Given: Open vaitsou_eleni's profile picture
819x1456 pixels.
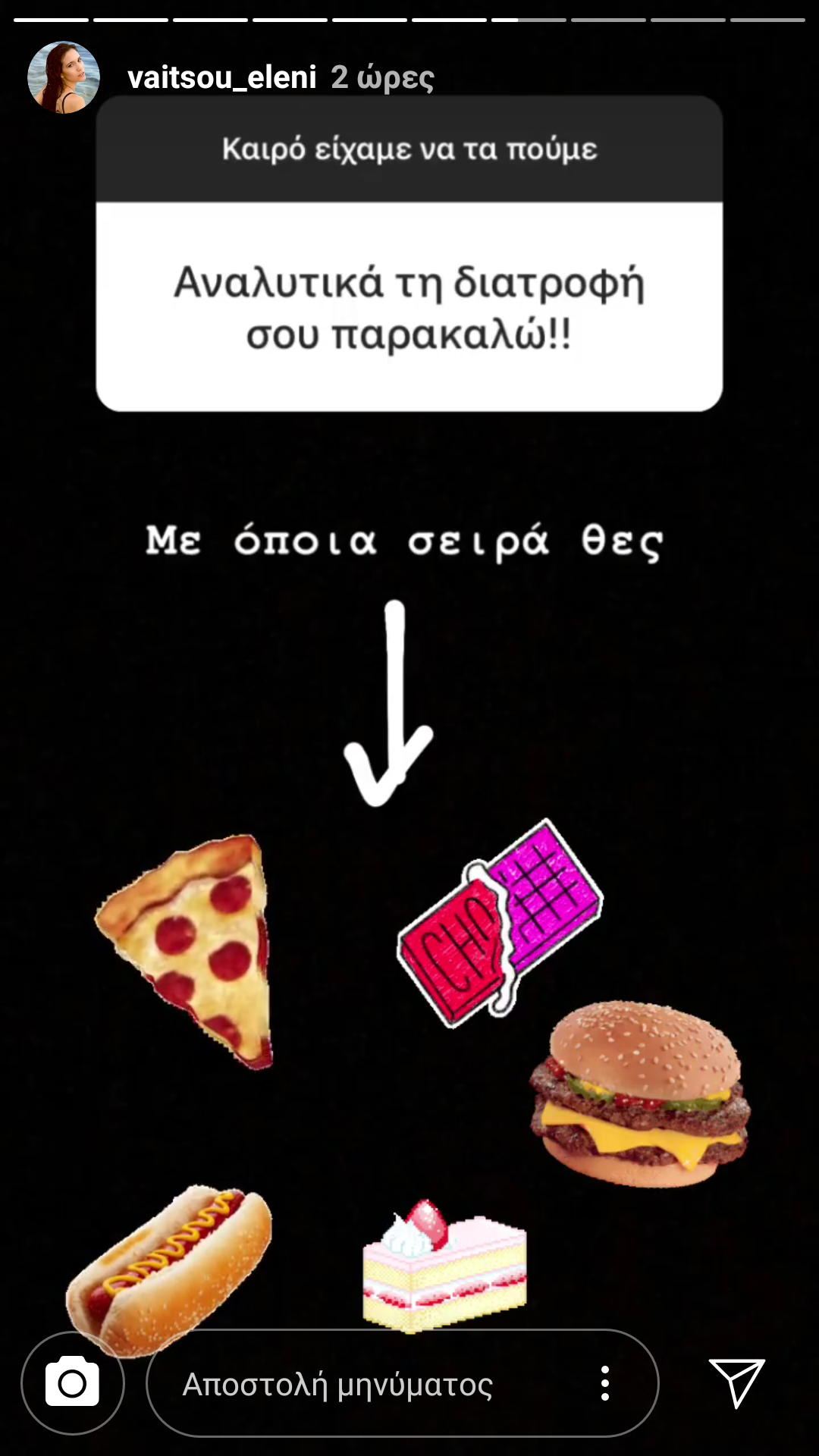Looking at the screenshot, I should [64, 77].
